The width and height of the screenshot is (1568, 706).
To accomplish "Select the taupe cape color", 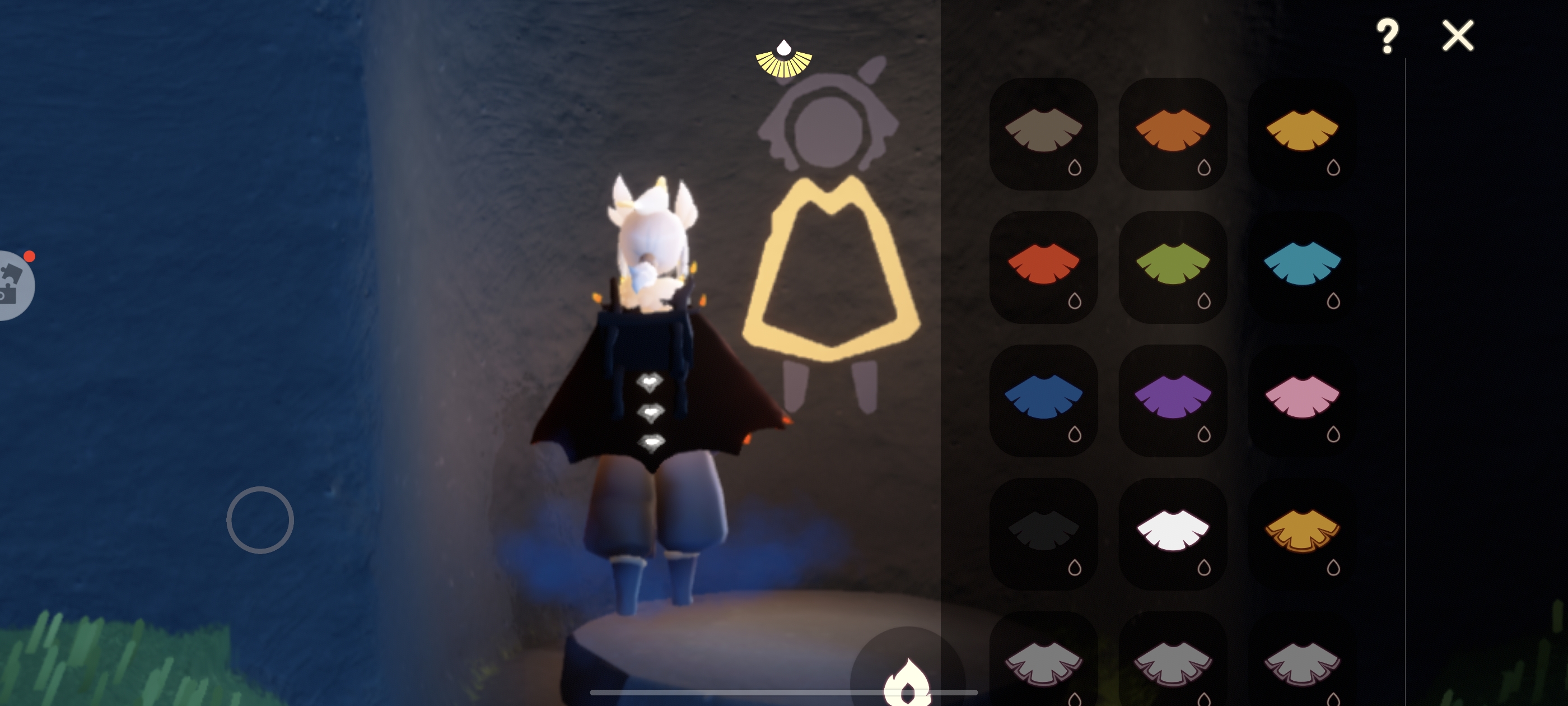I will (1043, 133).
